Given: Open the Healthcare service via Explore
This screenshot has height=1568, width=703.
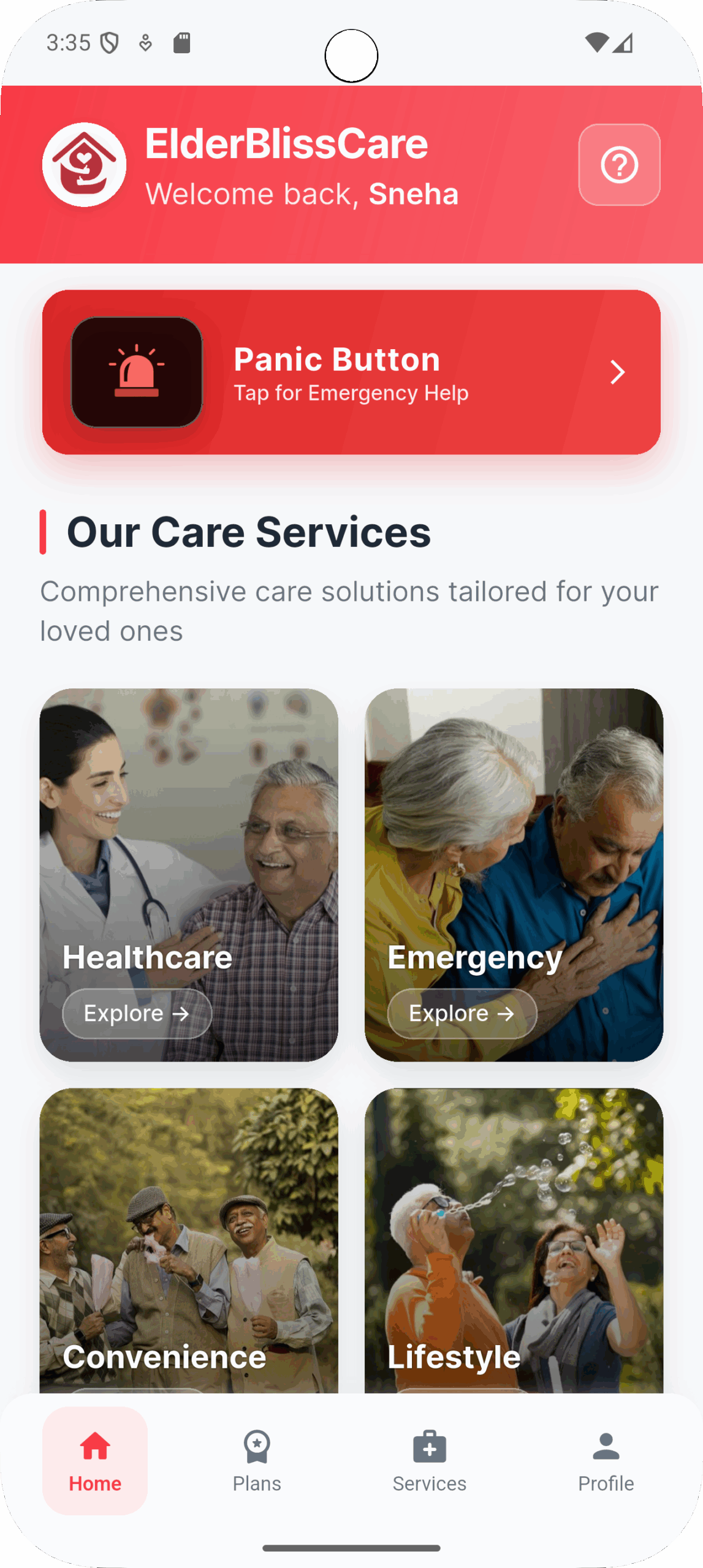Looking at the screenshot, I should point(137,1014).
